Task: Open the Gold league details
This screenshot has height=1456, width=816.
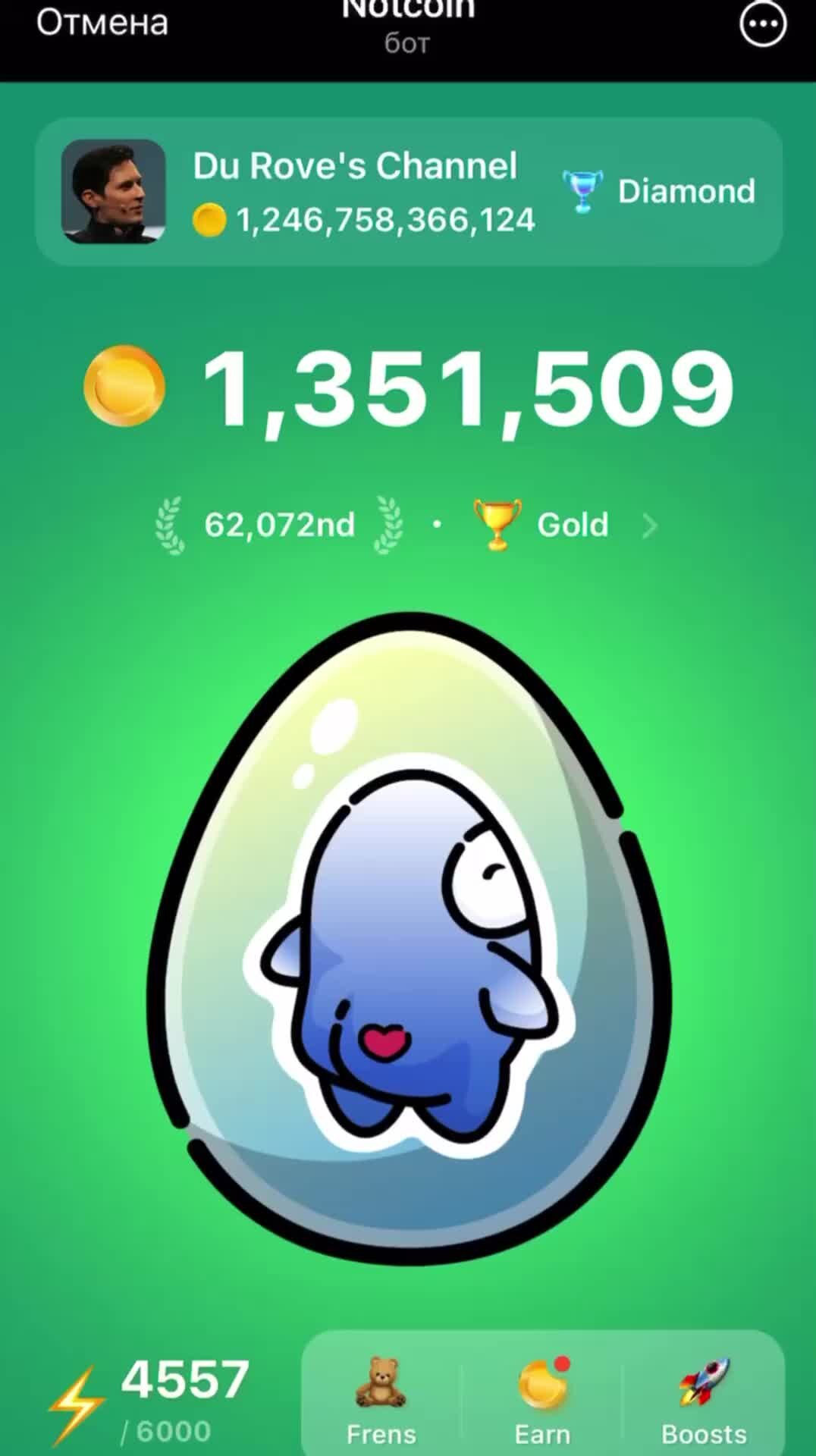Action: pos(565,525)
